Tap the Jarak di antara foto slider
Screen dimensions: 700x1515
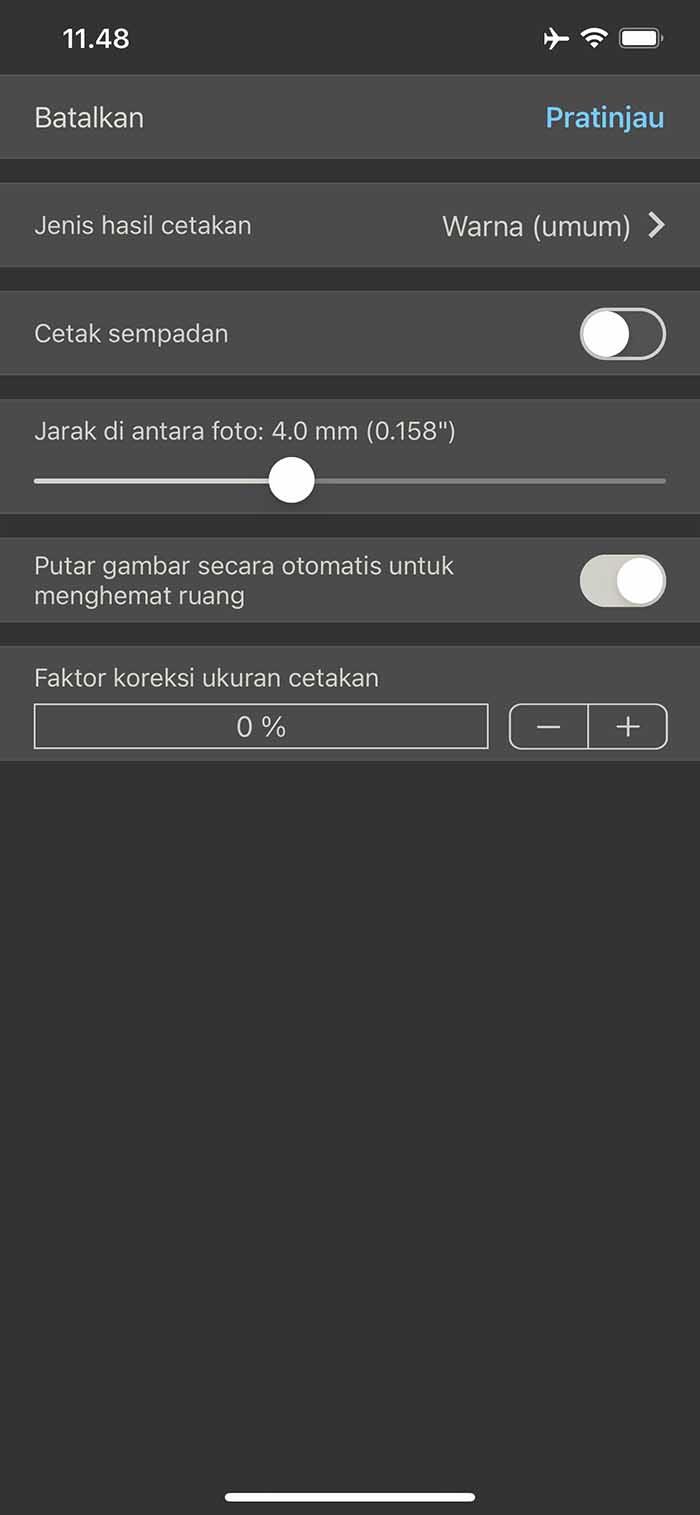pyautogui.click(x=350, y=481)
